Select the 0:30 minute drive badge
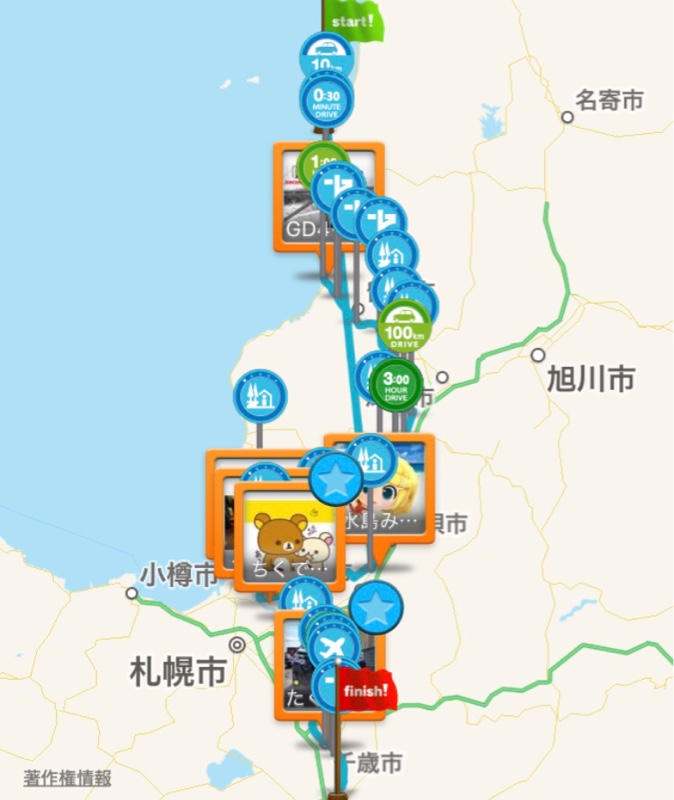 [327, 99]
